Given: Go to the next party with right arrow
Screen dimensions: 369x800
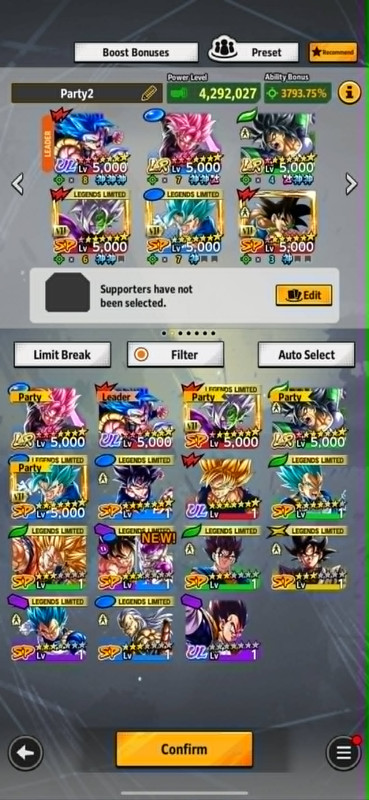Looking at the screenshot, I should [x=351, y=184].
